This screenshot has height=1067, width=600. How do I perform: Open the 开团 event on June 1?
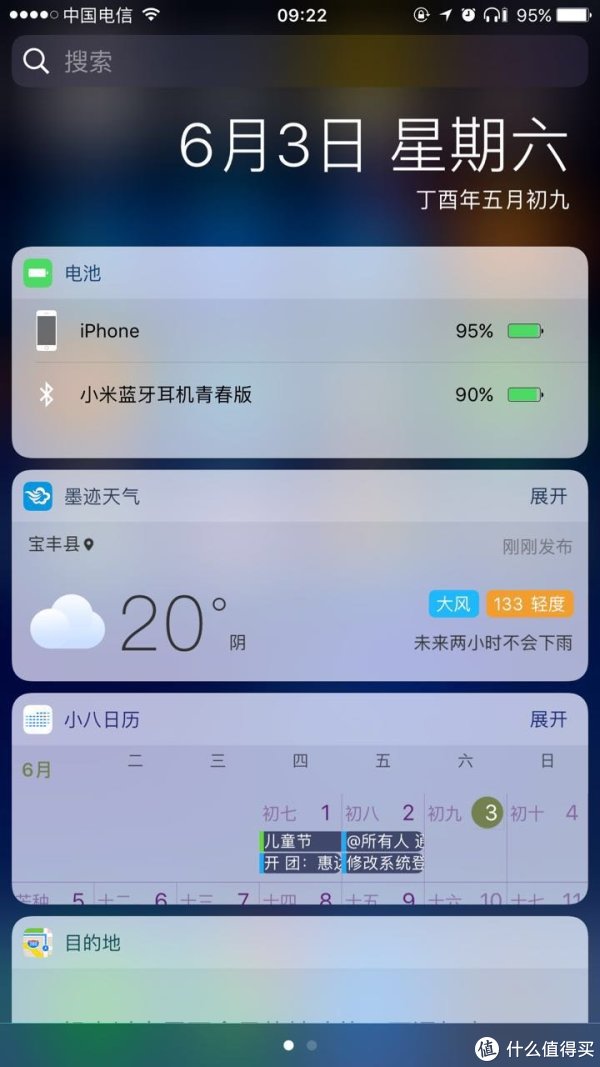299,863
